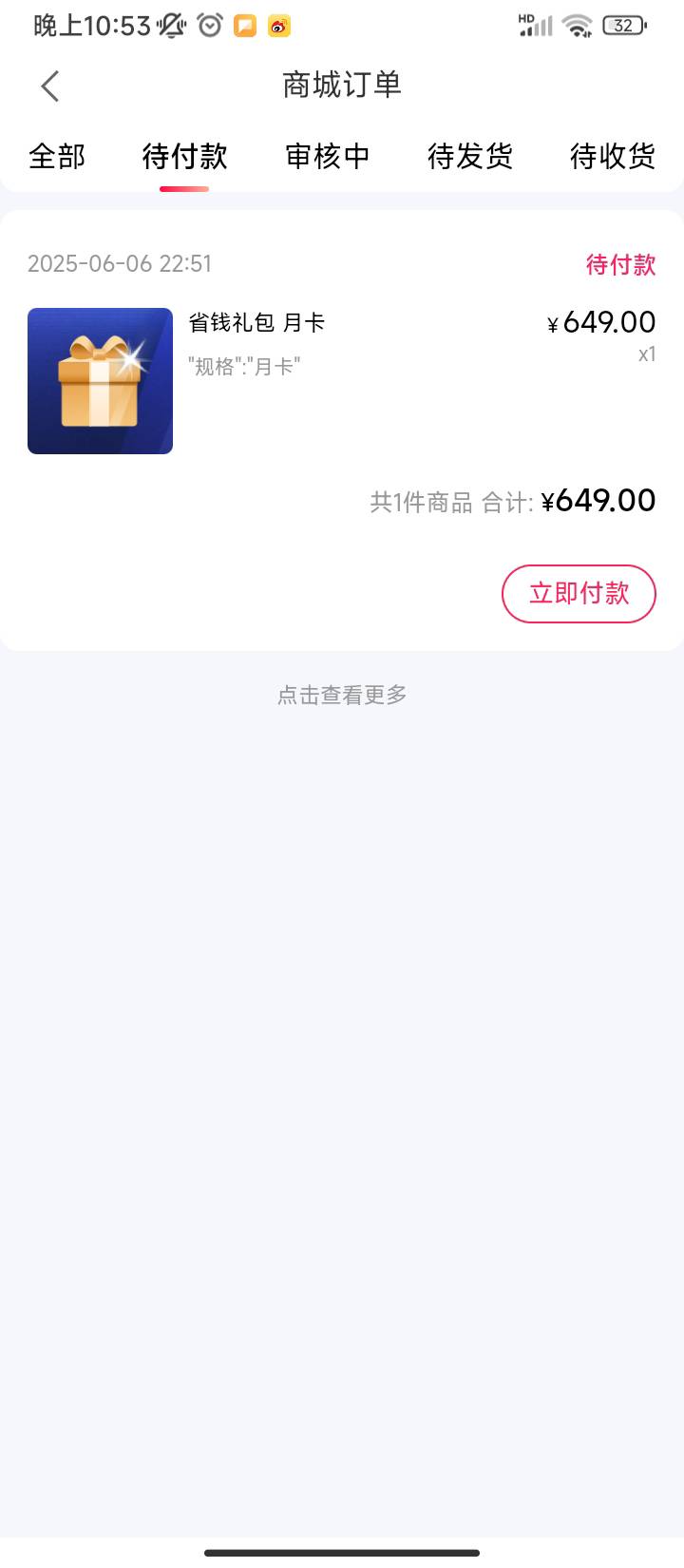Tap 立即付款 to pay the order
The height and width of the screenshot is (1568, 684).
[579, 594]
